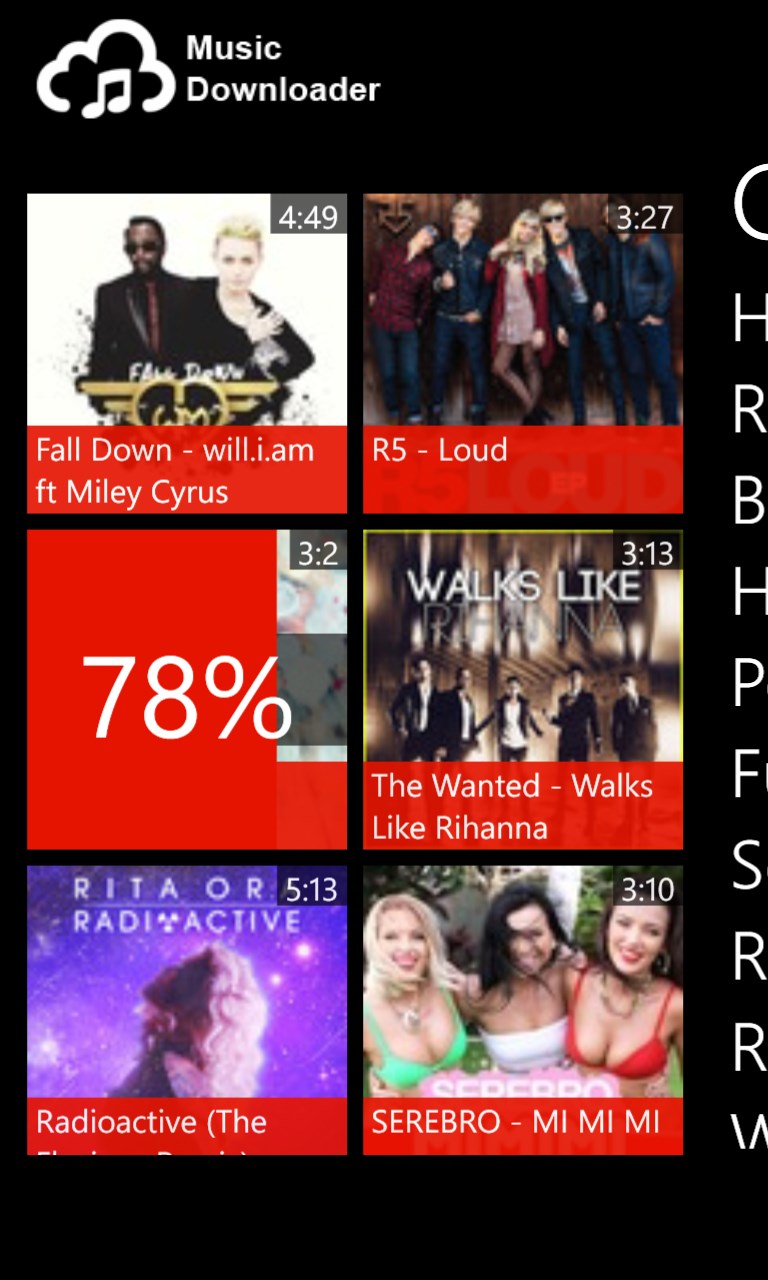Image resolution: width=768 pixels, height=1280 pixels.
Task: Choose the Rita Ora Radioactive tile
Action: pyautogui.click(x=187, y=1010)
